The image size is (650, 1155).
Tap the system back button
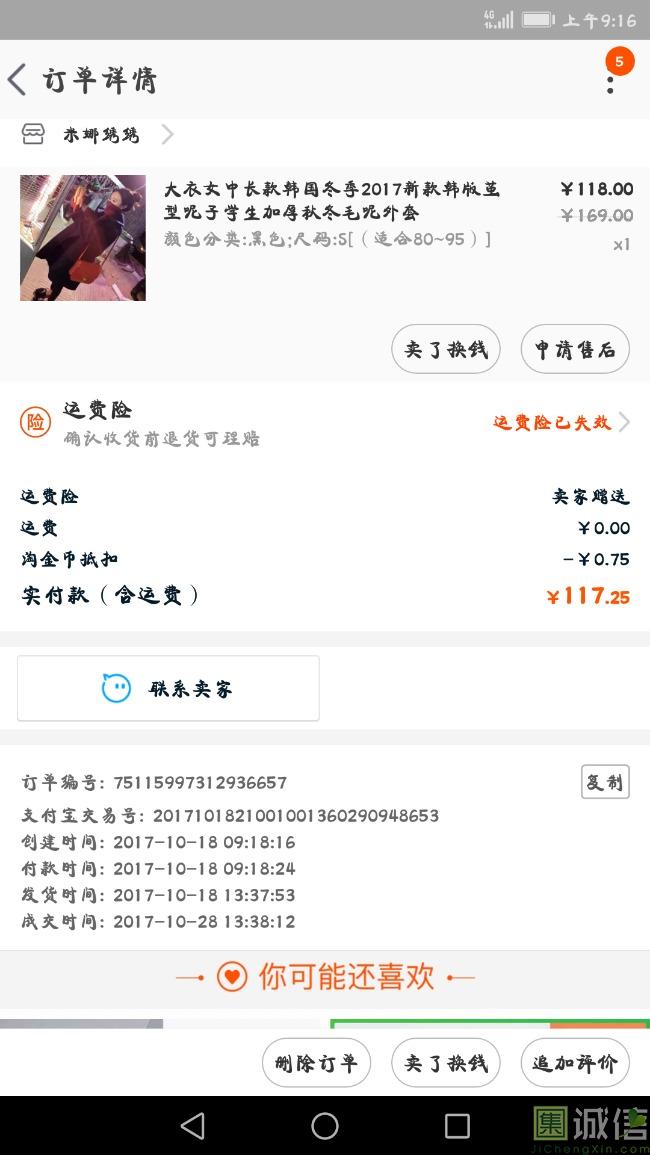193,1126
